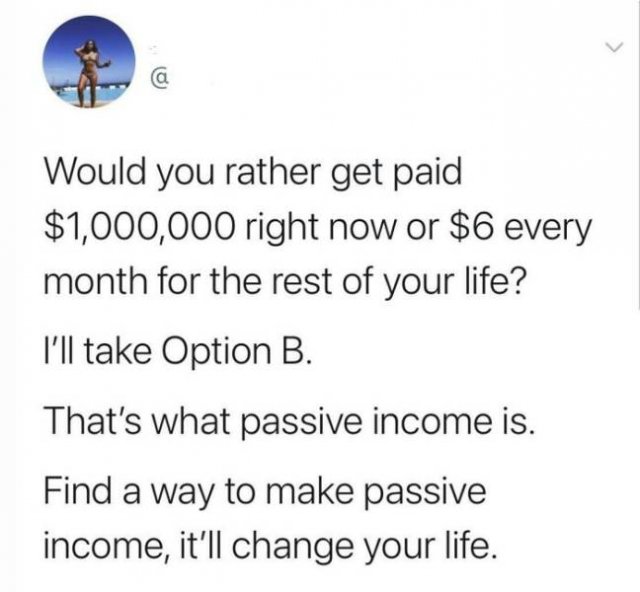
Task: Open the tweet author's profile picture
Action: (89, 63)
